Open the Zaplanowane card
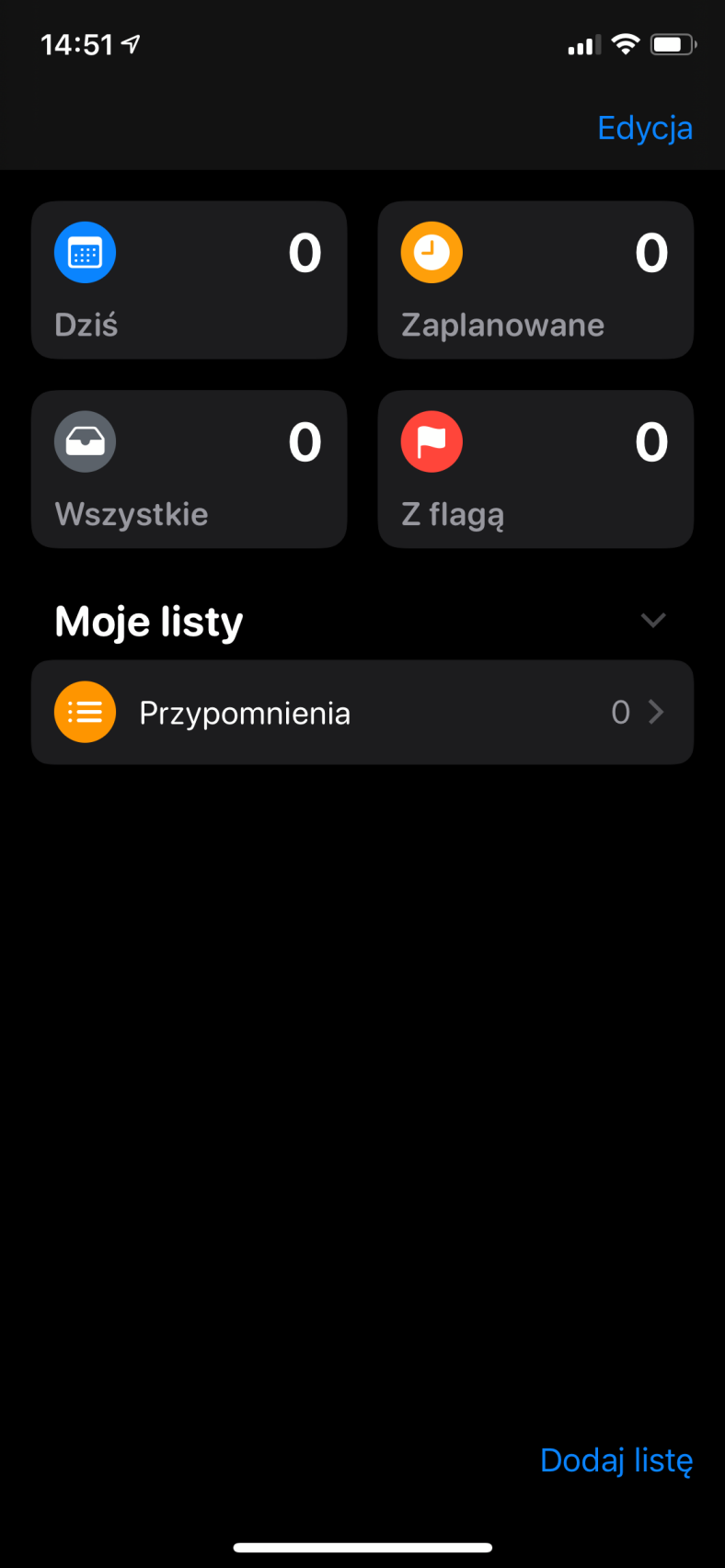This screenshot has width=725, height=1568. [535, 280]
